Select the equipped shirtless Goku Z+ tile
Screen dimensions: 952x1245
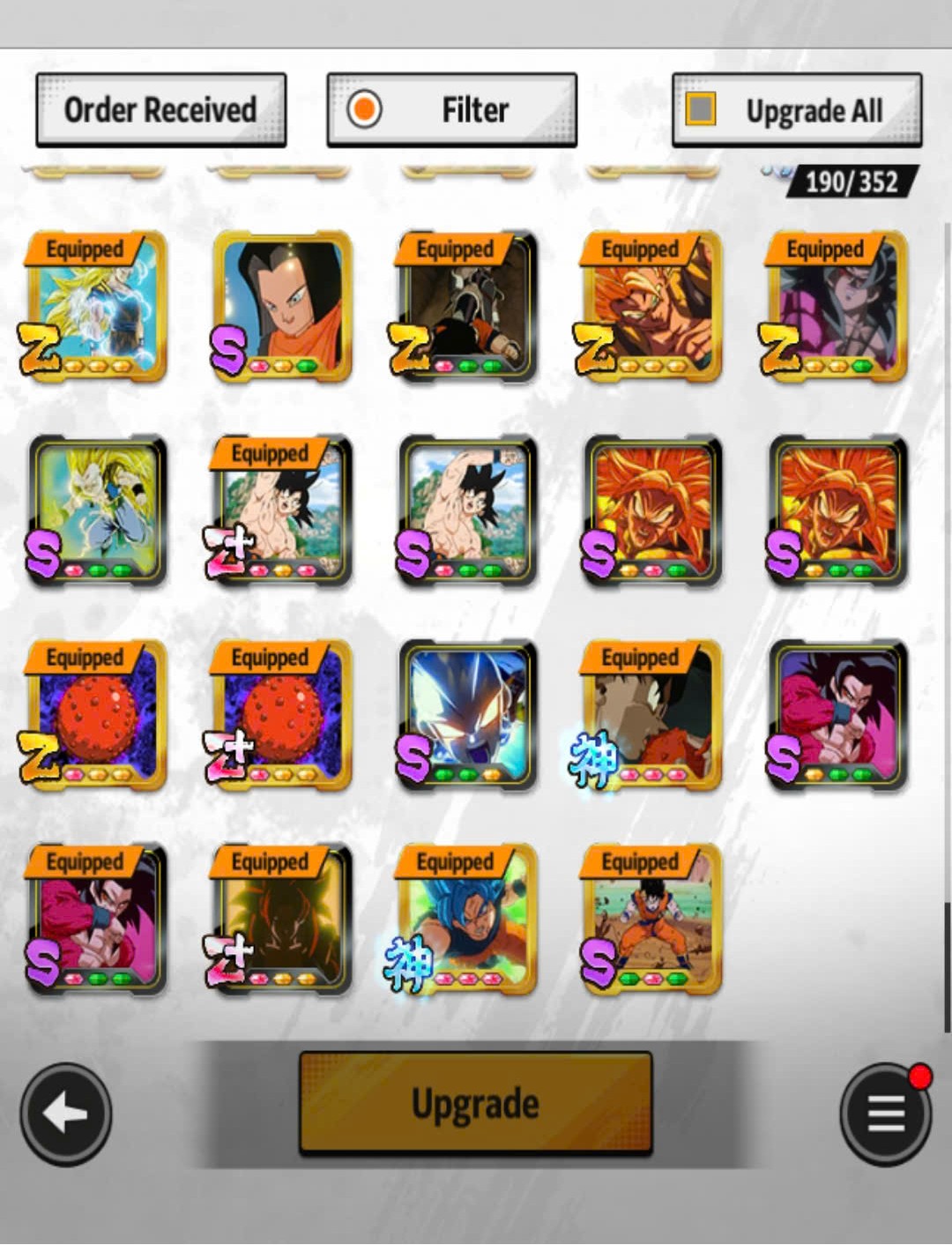(282, 511)
